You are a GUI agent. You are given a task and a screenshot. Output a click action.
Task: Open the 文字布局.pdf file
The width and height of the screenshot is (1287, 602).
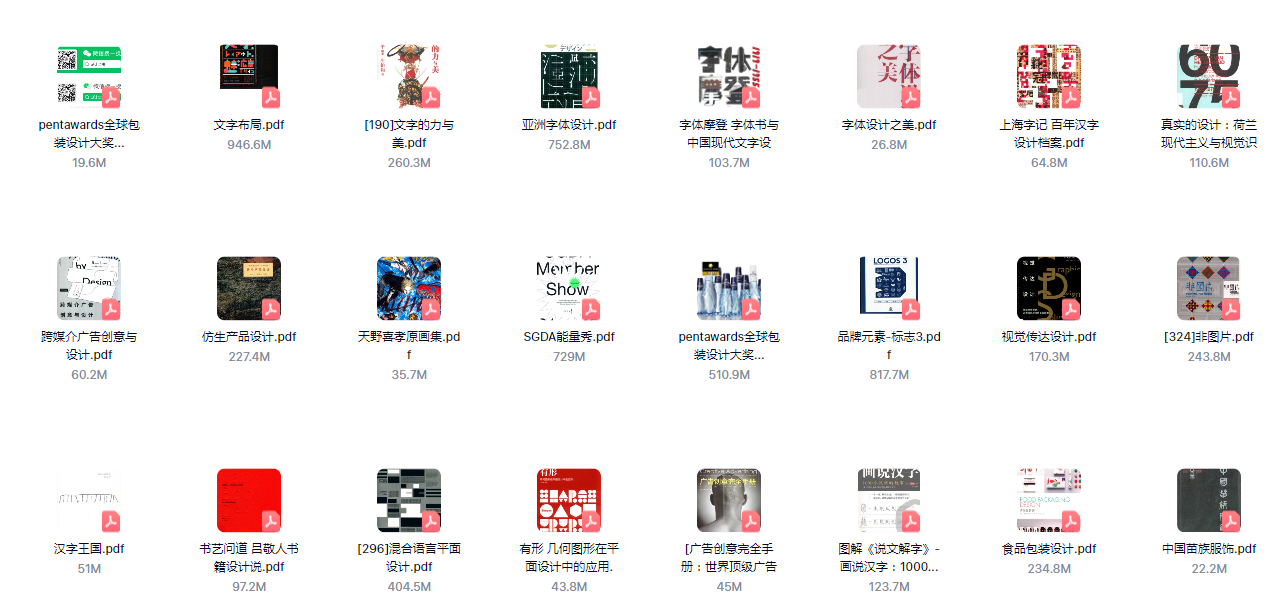(x=249, y=76)
